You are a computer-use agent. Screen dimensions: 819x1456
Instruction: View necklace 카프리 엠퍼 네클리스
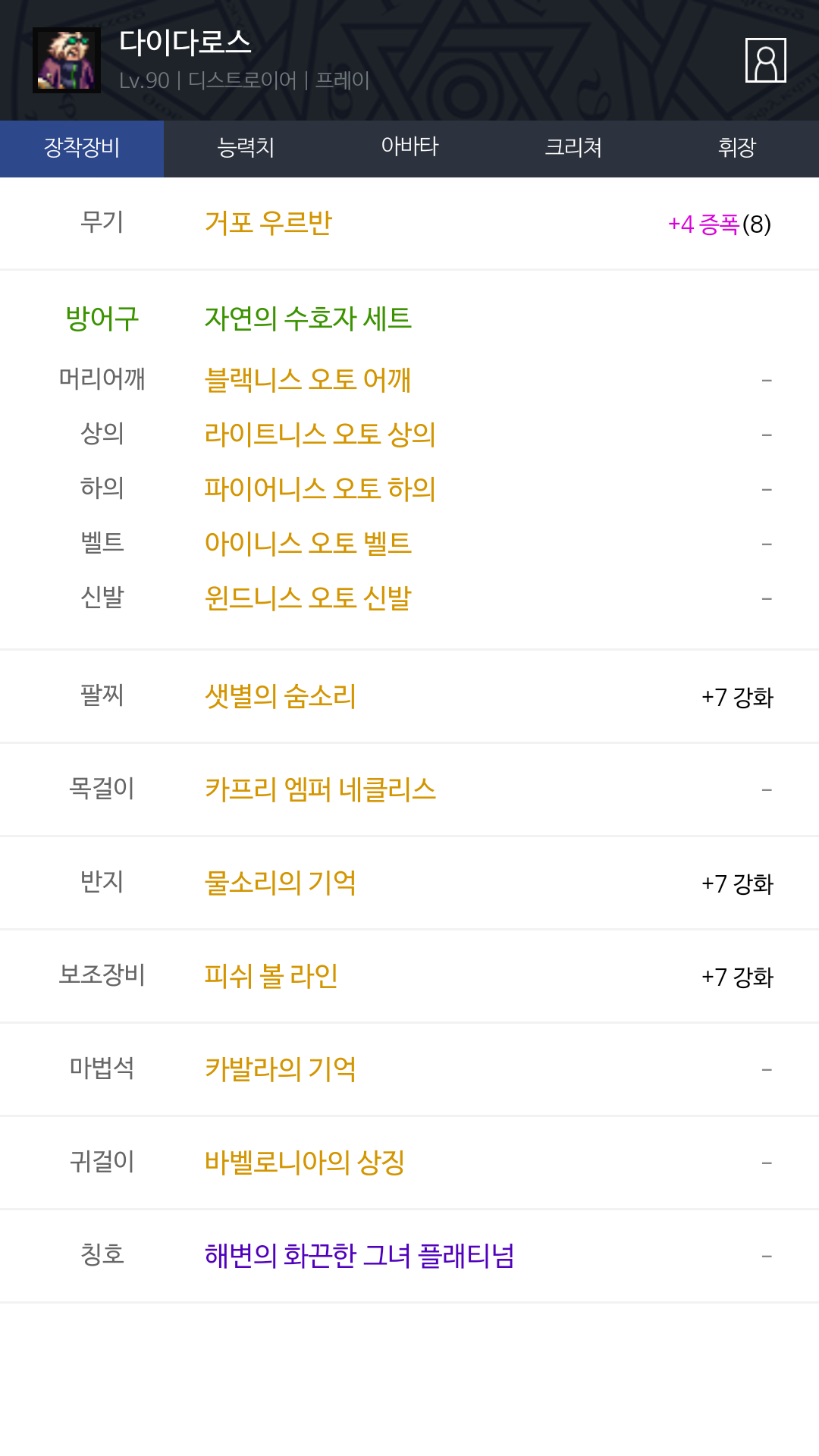click(x=320, y=789)
